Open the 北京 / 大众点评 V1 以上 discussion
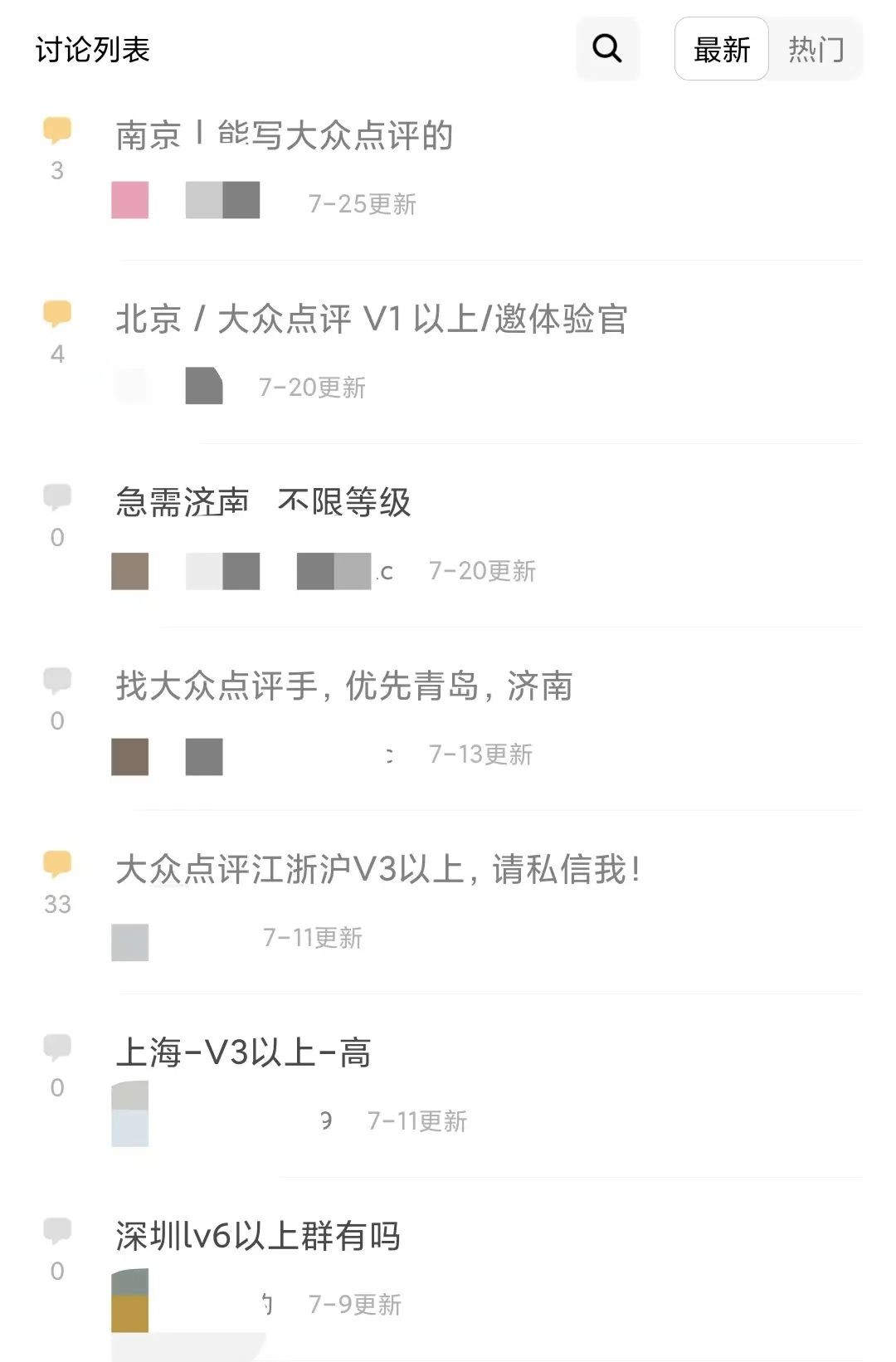Screen dimensions: 896x1362 point(371,320)
